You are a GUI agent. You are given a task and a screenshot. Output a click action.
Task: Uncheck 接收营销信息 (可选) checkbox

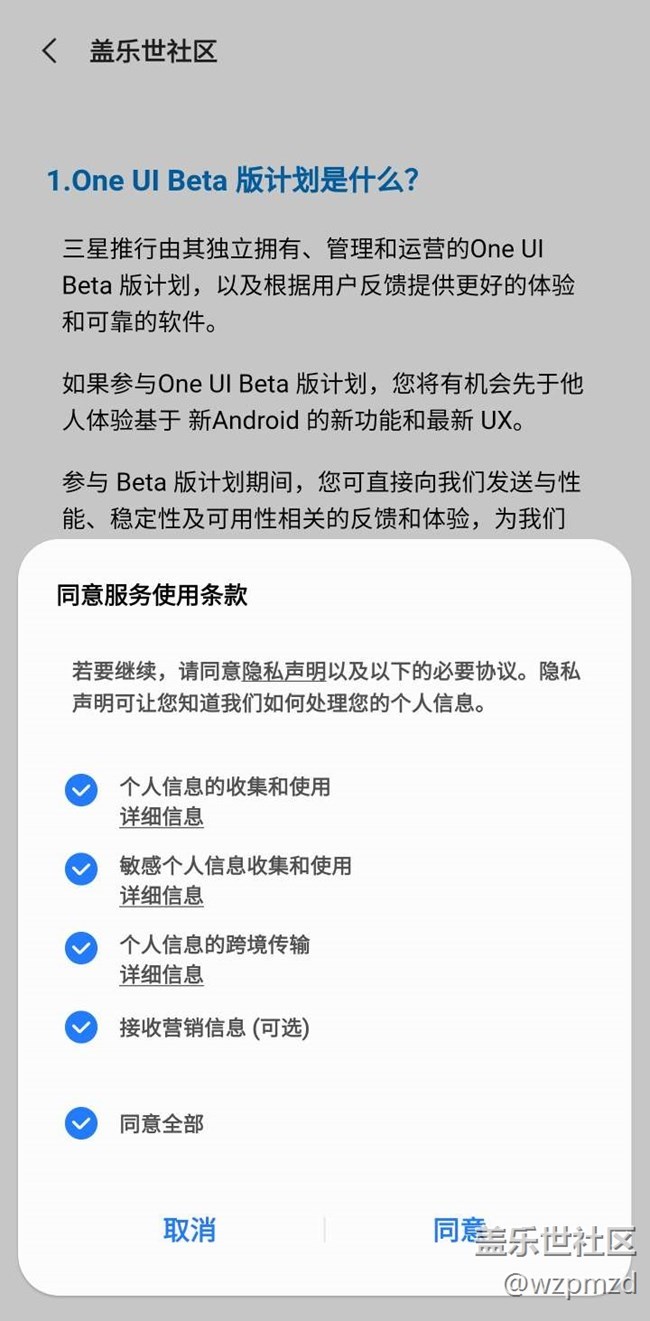(x=81, y=1026)
